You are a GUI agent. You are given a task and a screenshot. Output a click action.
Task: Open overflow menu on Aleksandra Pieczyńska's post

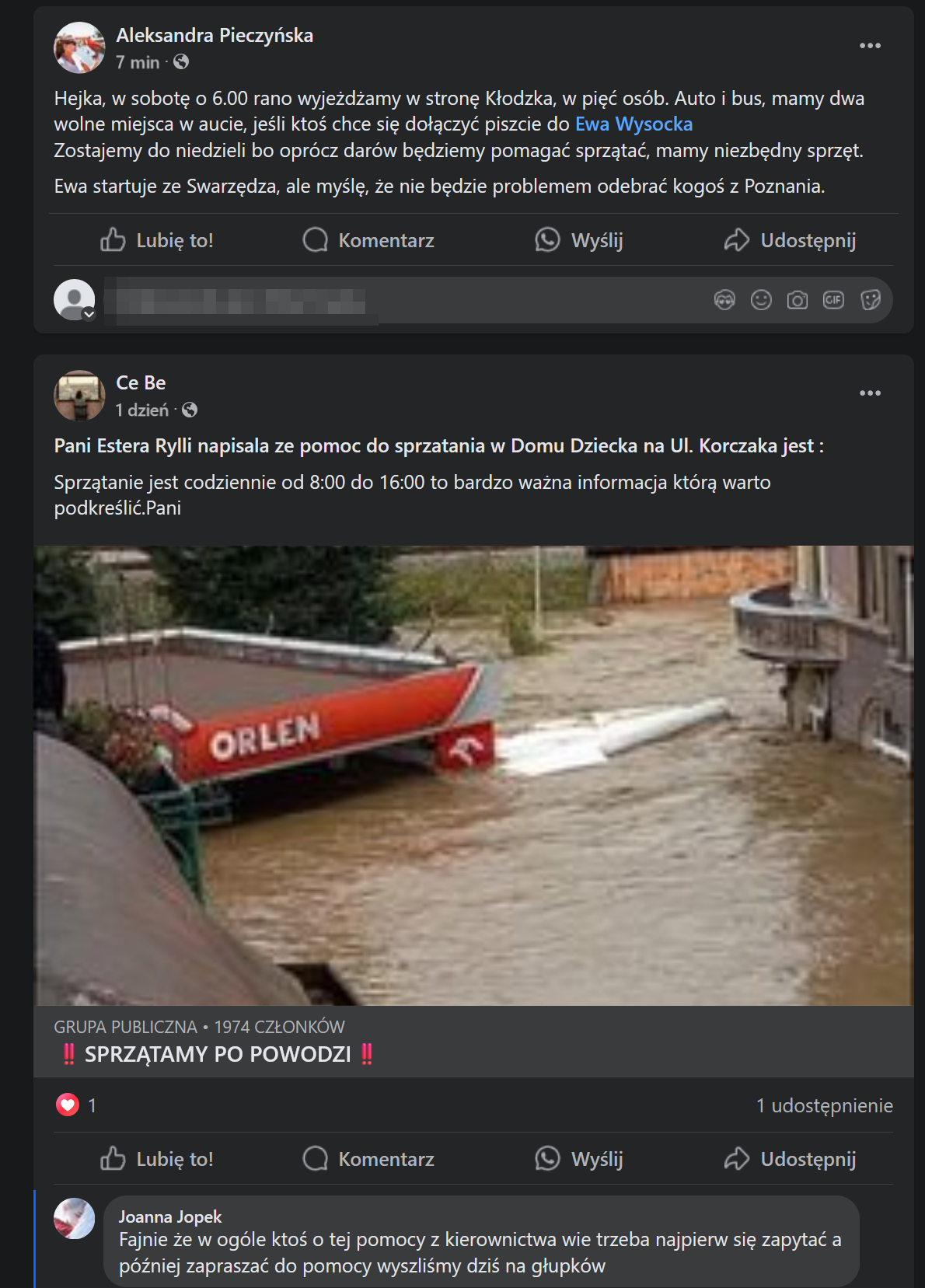[870, 46]
